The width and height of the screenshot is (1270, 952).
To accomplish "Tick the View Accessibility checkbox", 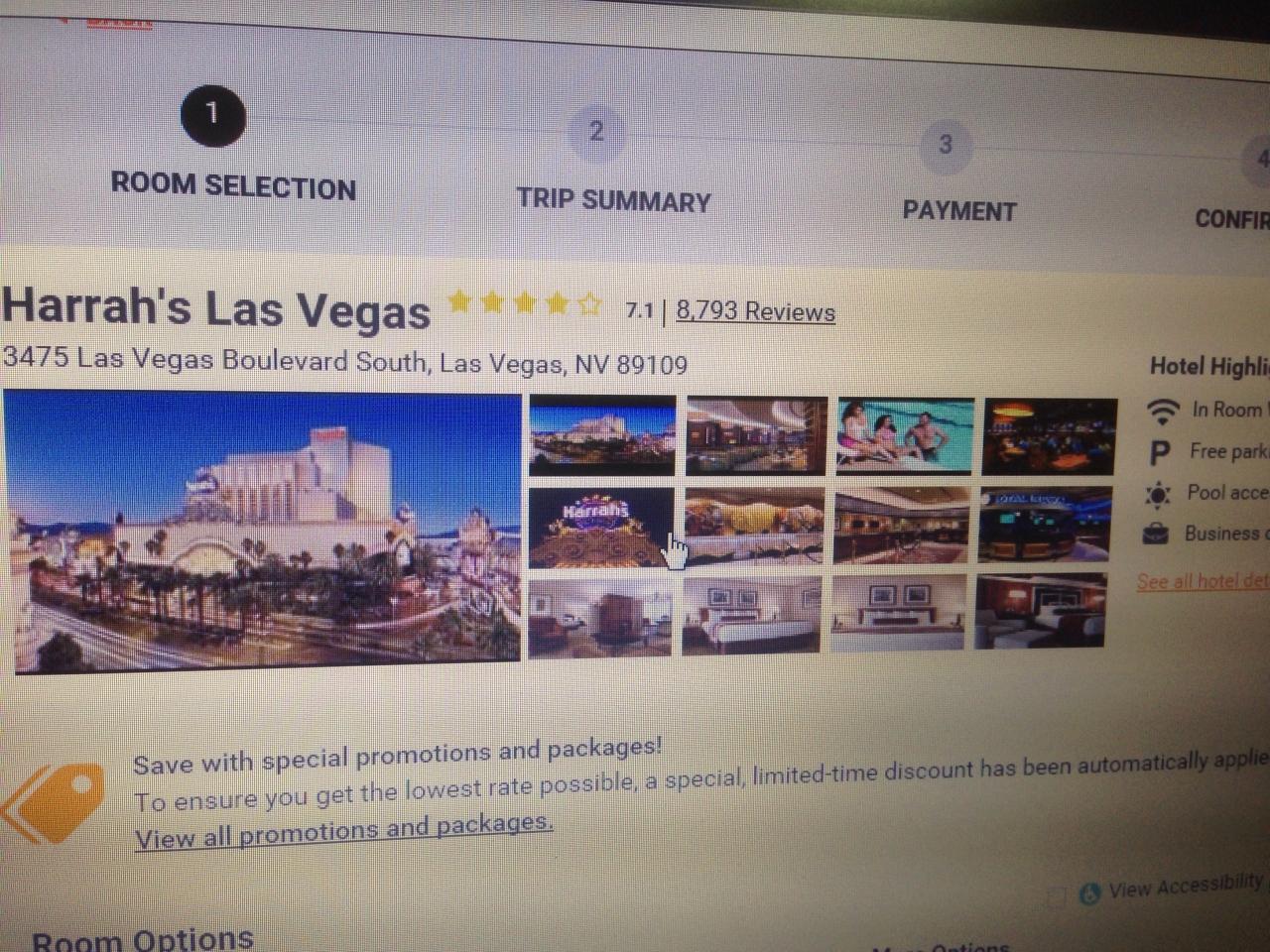I will [x=1058, y=897].
